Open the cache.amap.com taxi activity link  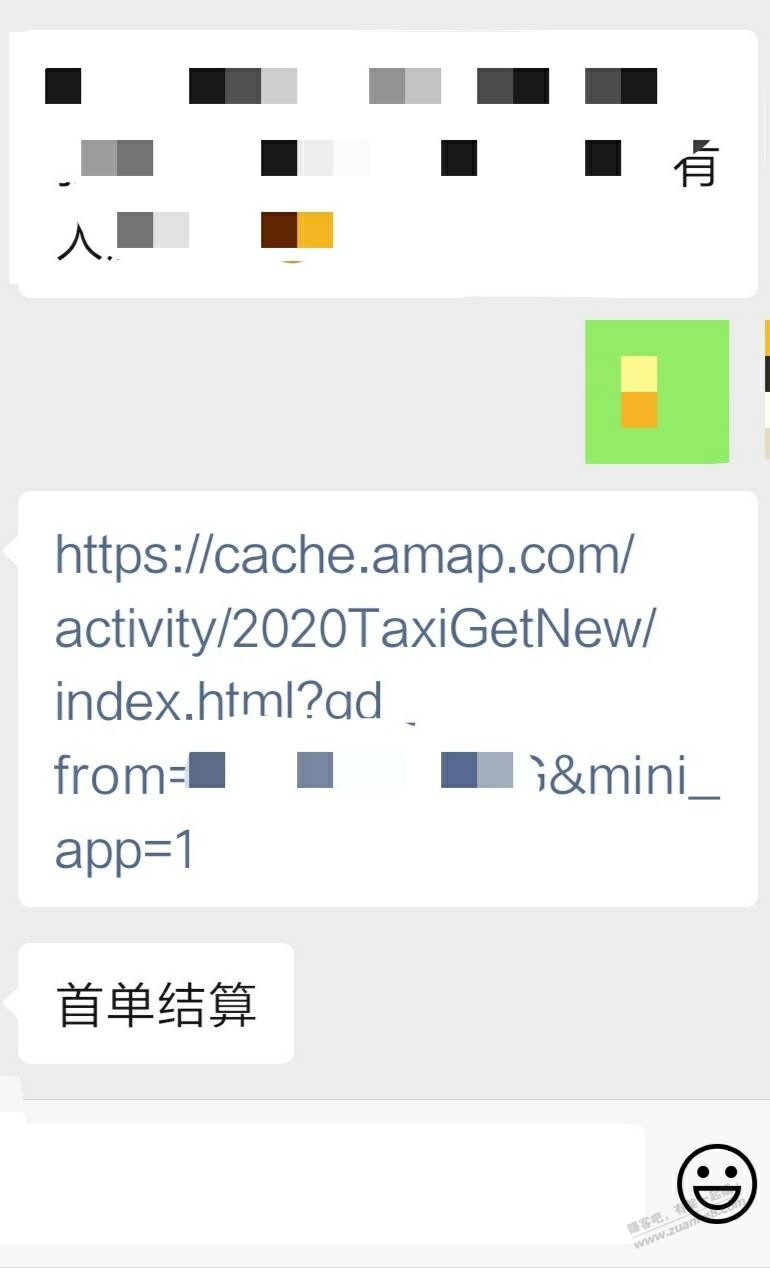click(x=345, y=629)
